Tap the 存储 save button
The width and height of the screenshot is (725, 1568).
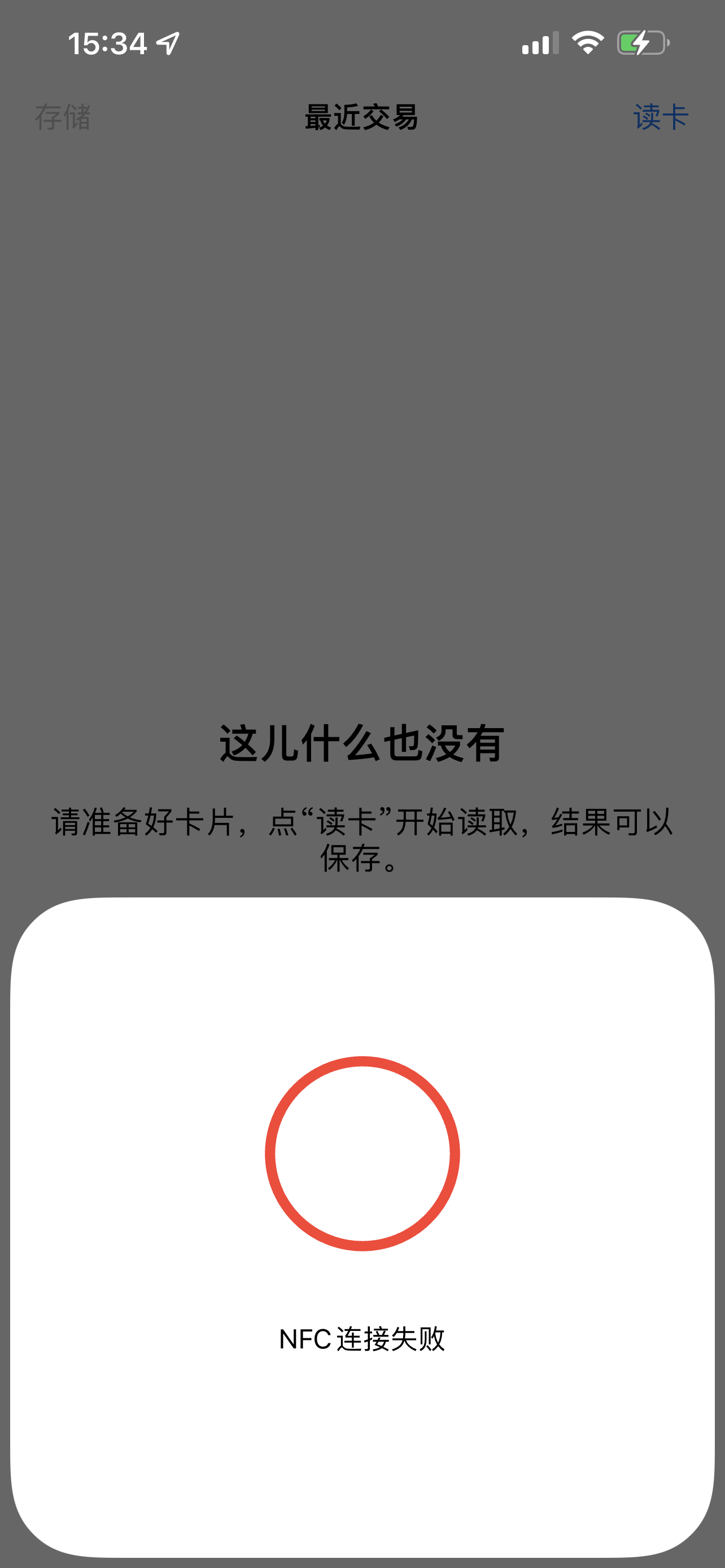coord(63,117)
